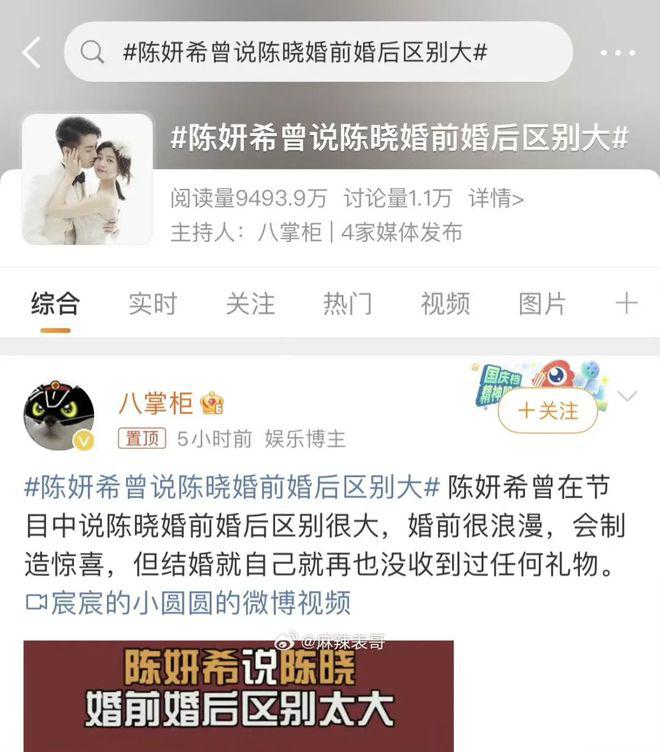Follow 八掌柜 with the +关注 button
660x752 pixels.
(547, 410)
